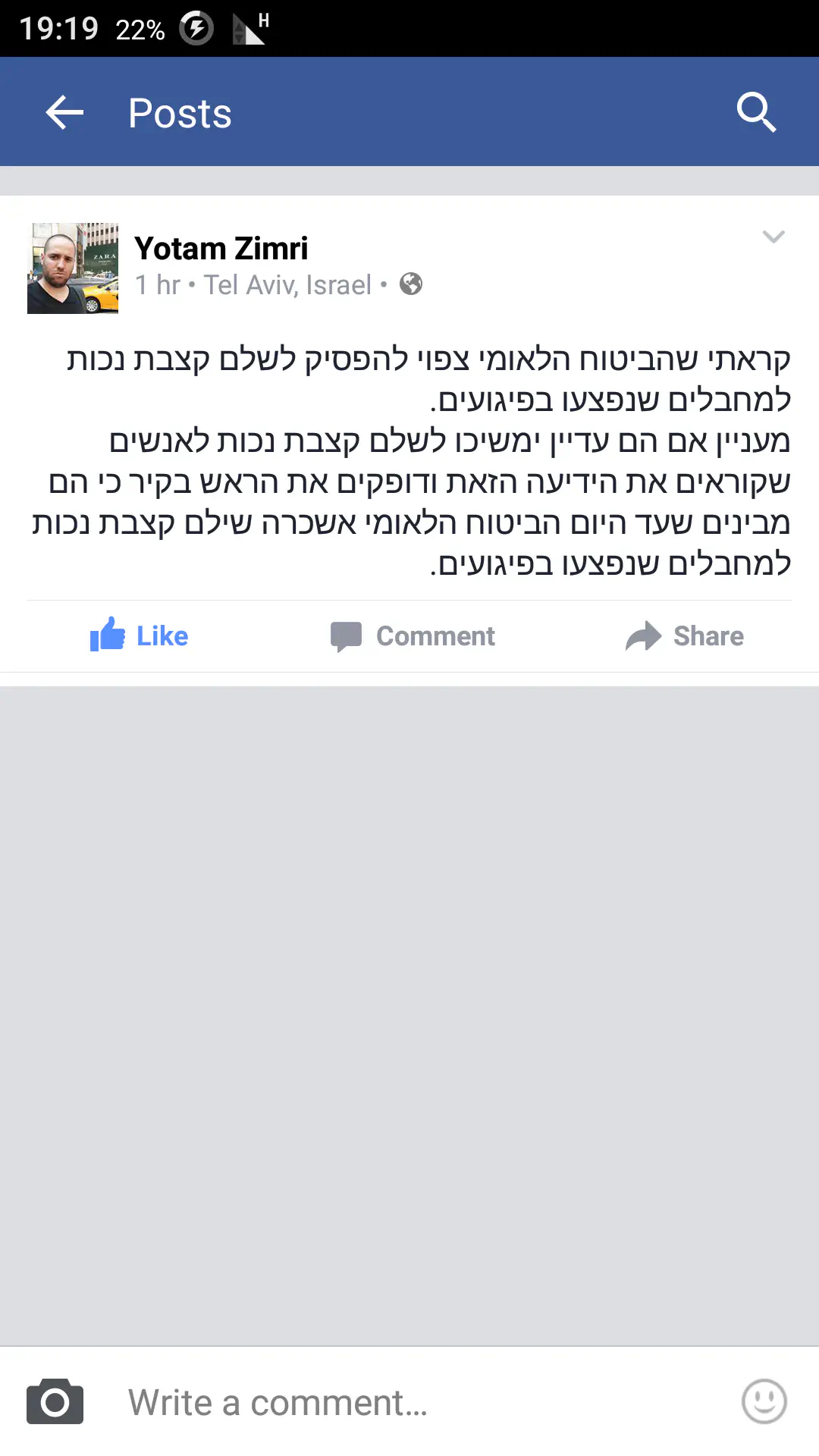
Task: Share this post
Action: tap(685, 635)
